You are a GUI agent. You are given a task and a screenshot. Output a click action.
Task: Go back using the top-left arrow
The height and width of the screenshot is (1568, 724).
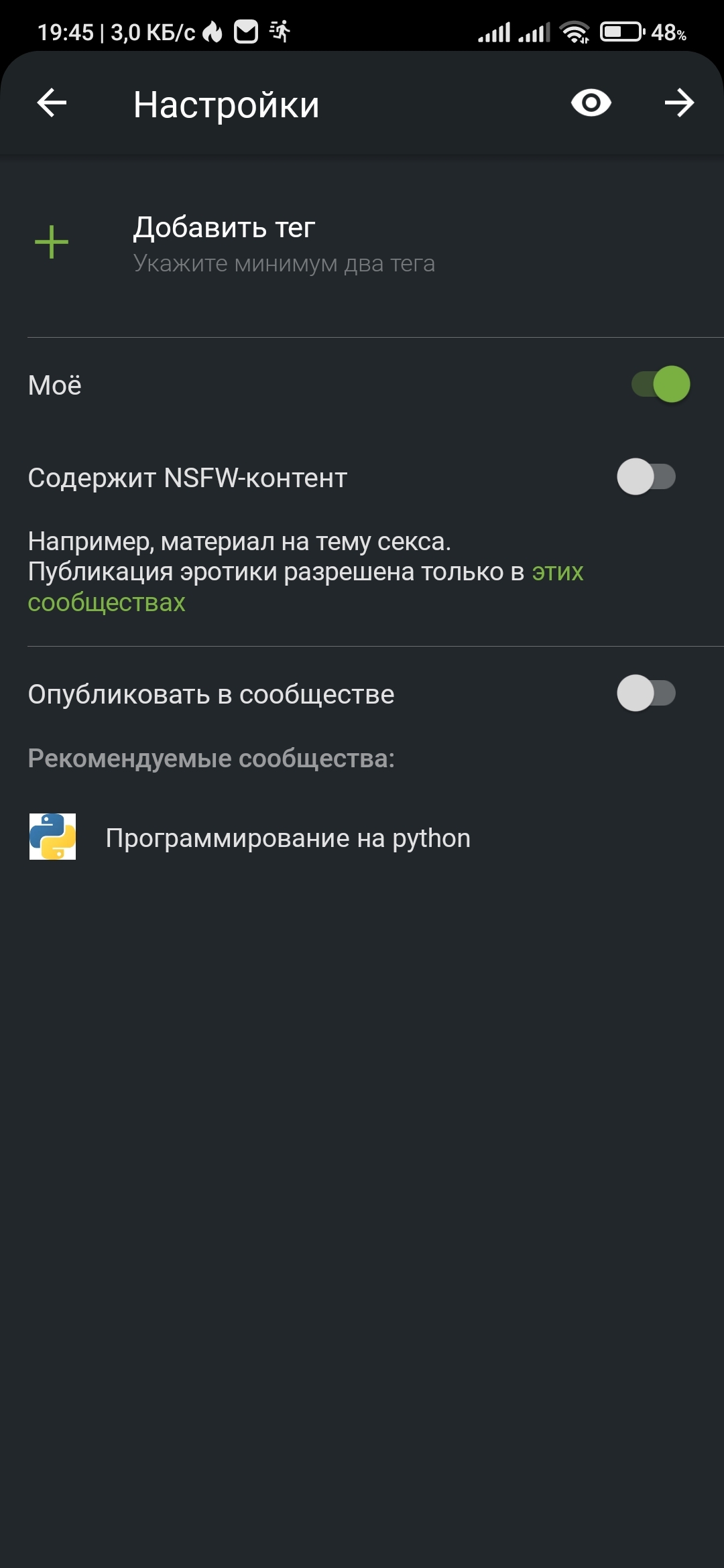point(52,103)
